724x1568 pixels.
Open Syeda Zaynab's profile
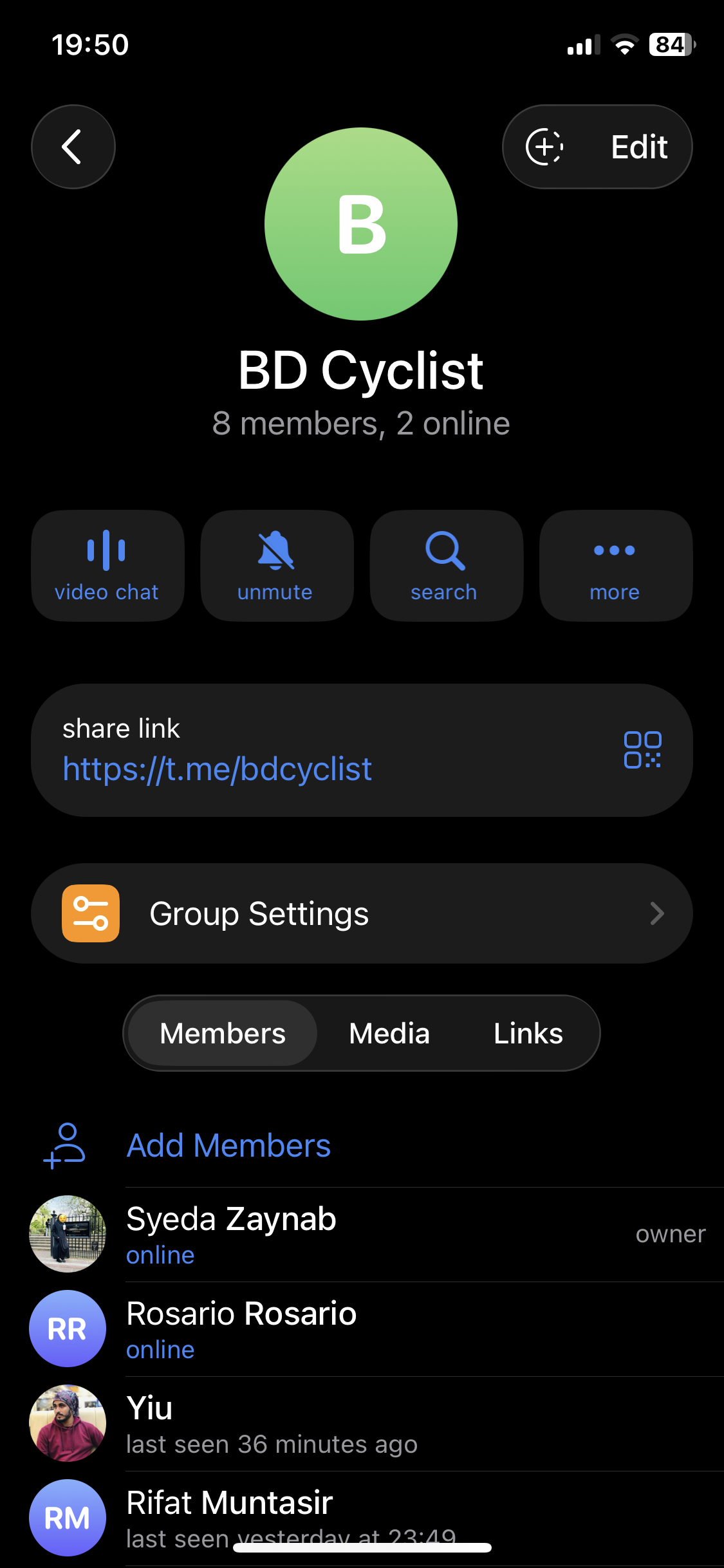click(x=232, y=1233)
